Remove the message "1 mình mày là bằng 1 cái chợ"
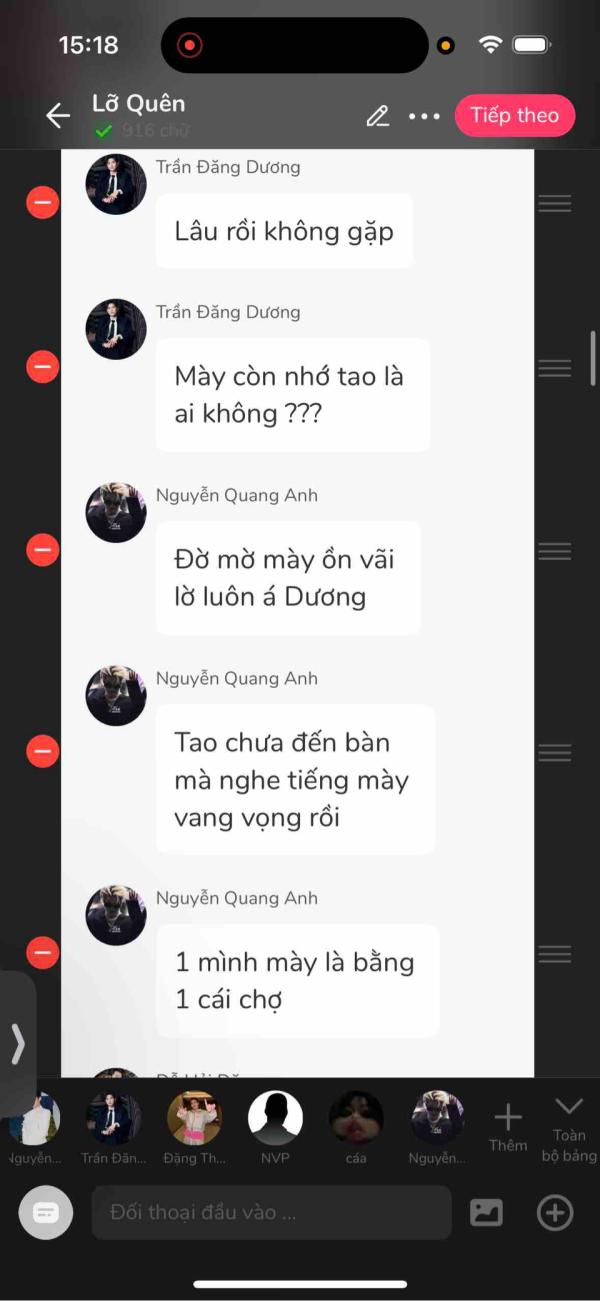Viewport: 600px width, 1301px height. click(x=42, y=953)
